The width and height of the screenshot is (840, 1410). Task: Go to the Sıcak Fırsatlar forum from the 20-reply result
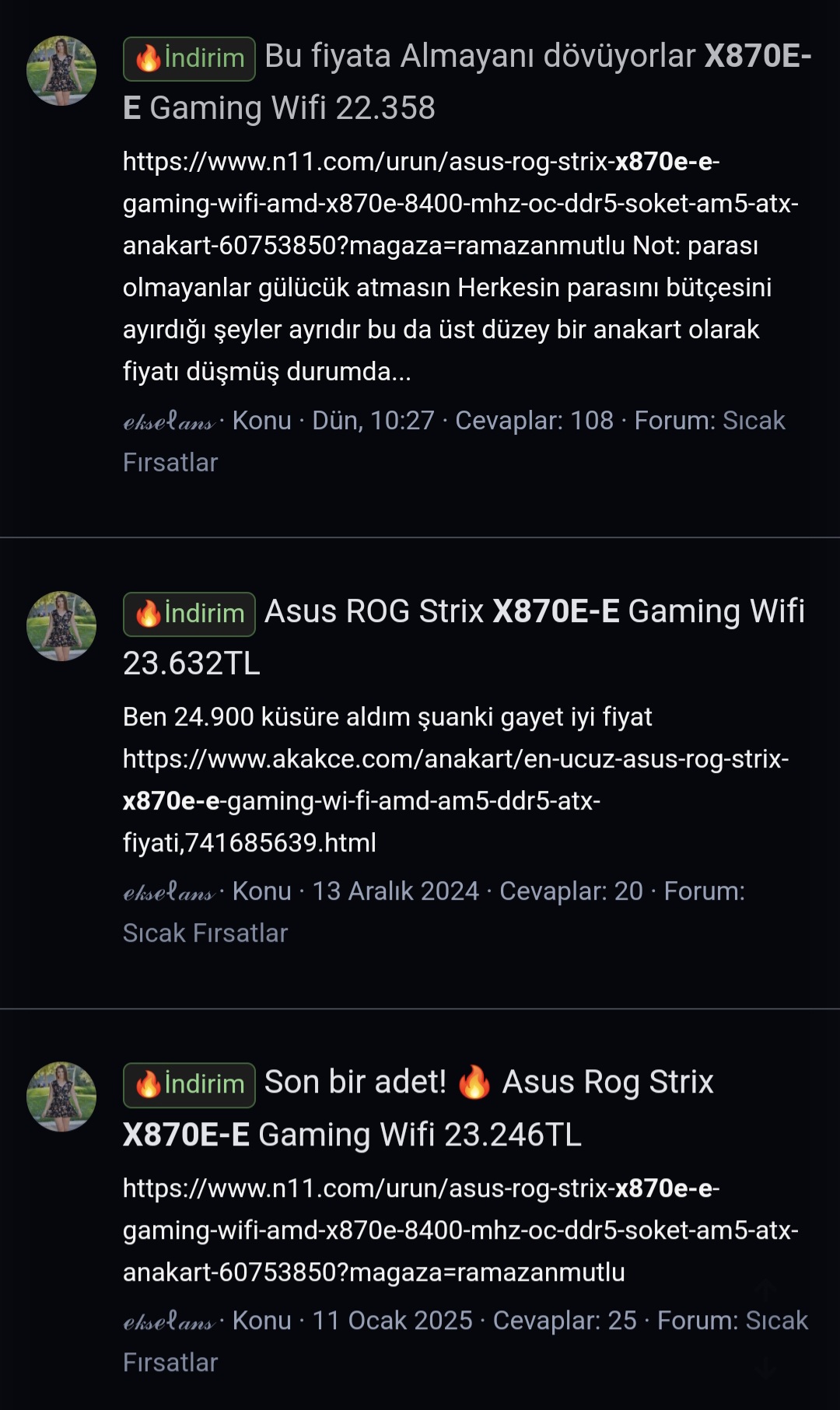205,933
